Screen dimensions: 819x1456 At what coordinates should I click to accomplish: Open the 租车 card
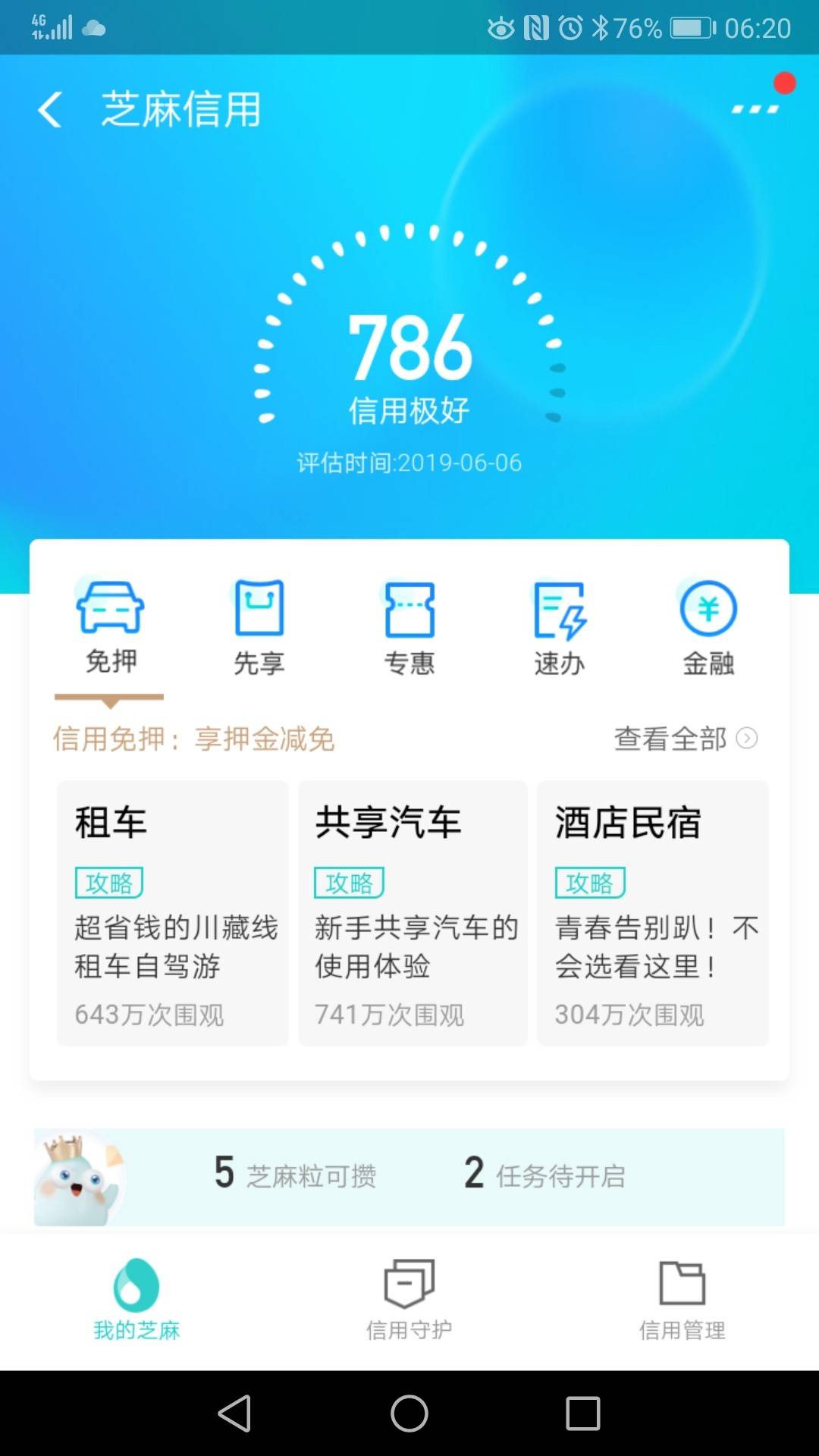point(173,913)
